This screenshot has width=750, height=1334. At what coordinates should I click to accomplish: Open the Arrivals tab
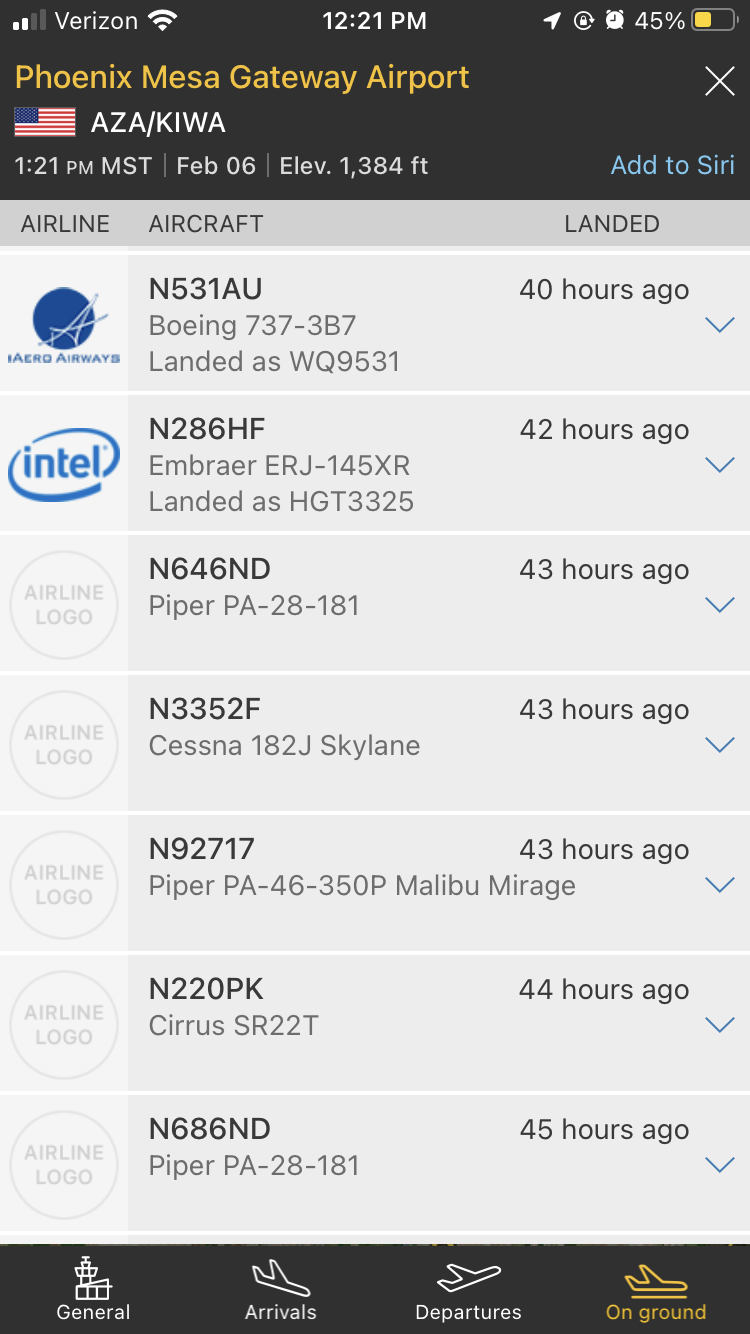(x=281, y=1290)
